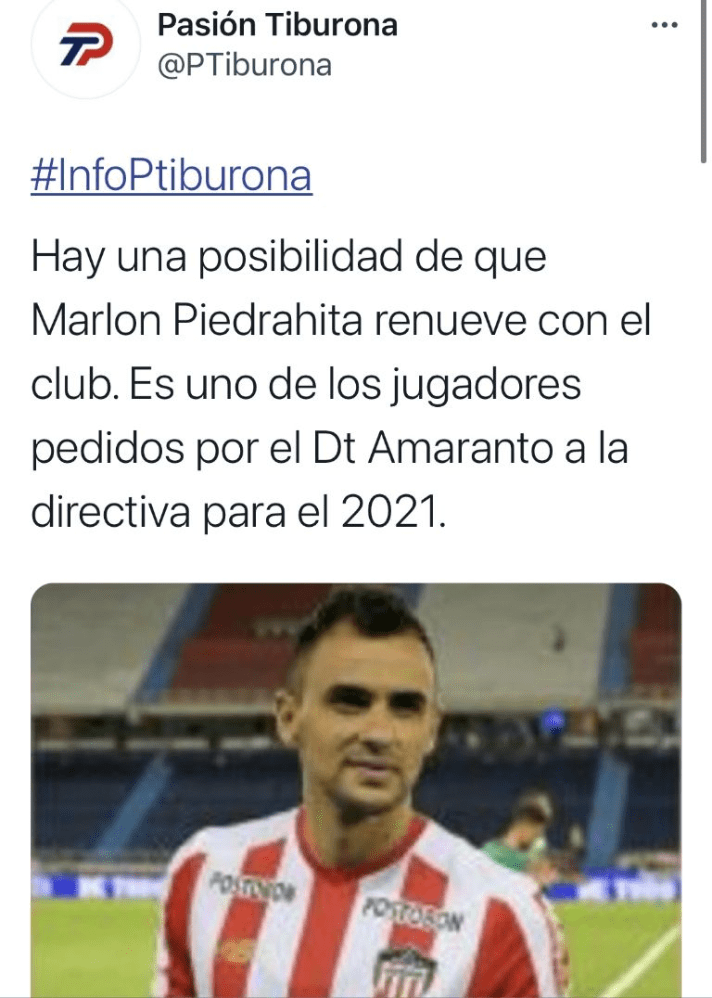Viewport: 712px width, 998px height.
Task: Open the @PTiburona account handle
Action: pyautogui.click(x=244, y=65)
